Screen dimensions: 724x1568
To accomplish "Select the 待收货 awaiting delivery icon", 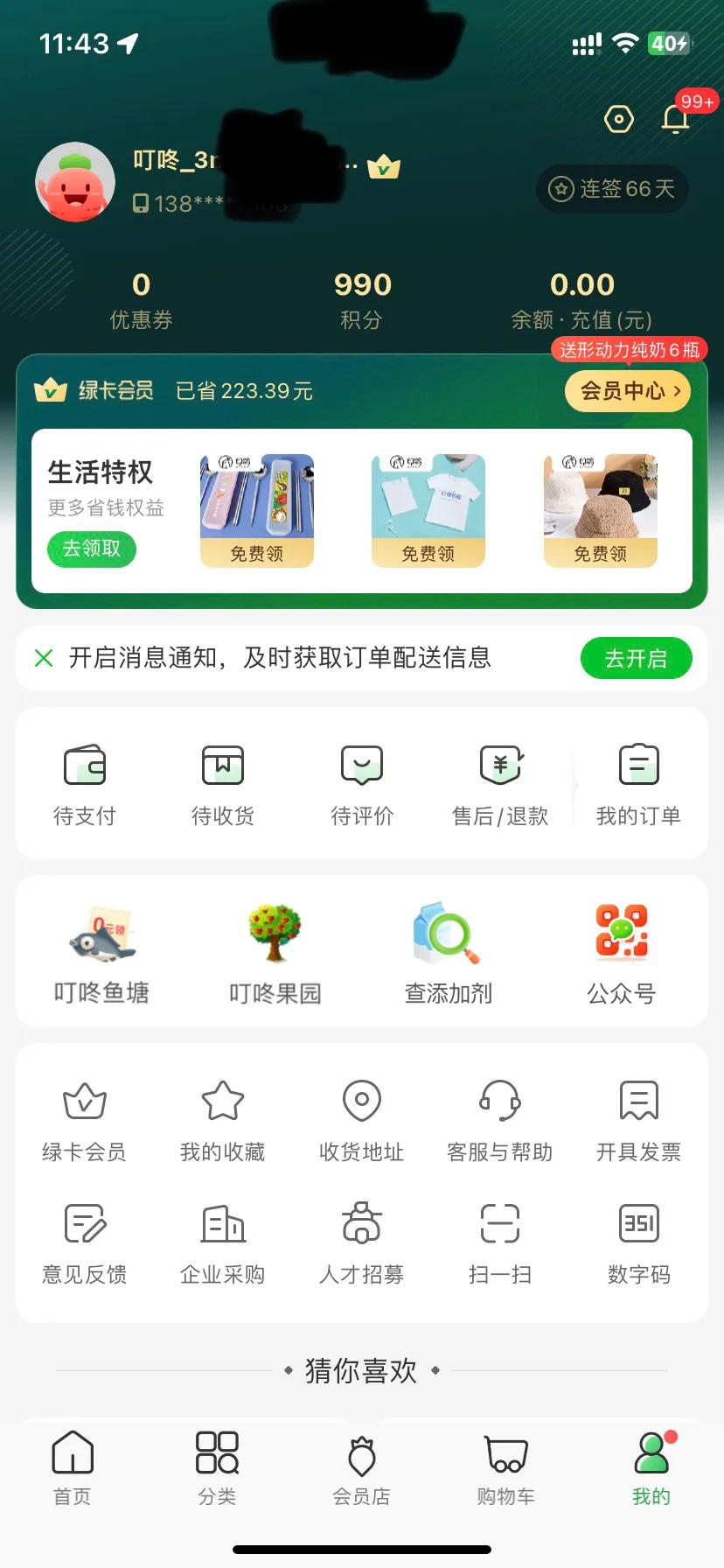I will click(223, 783).
